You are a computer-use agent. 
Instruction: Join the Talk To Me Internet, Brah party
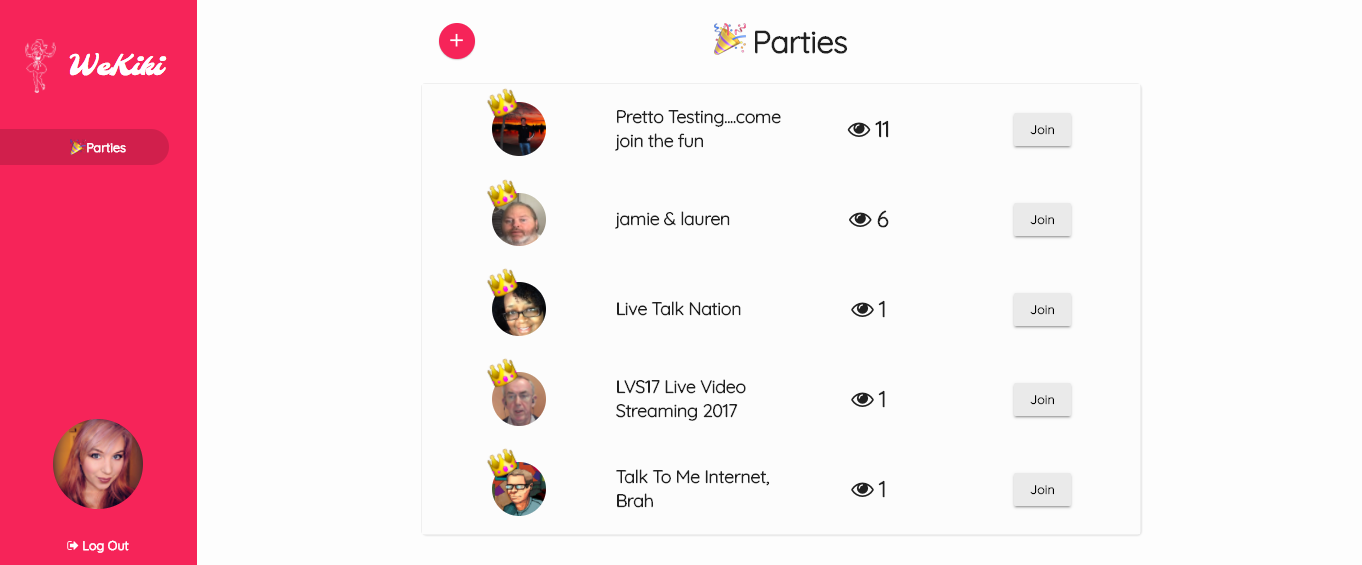pyautogui.click(x=1042, y=490)
